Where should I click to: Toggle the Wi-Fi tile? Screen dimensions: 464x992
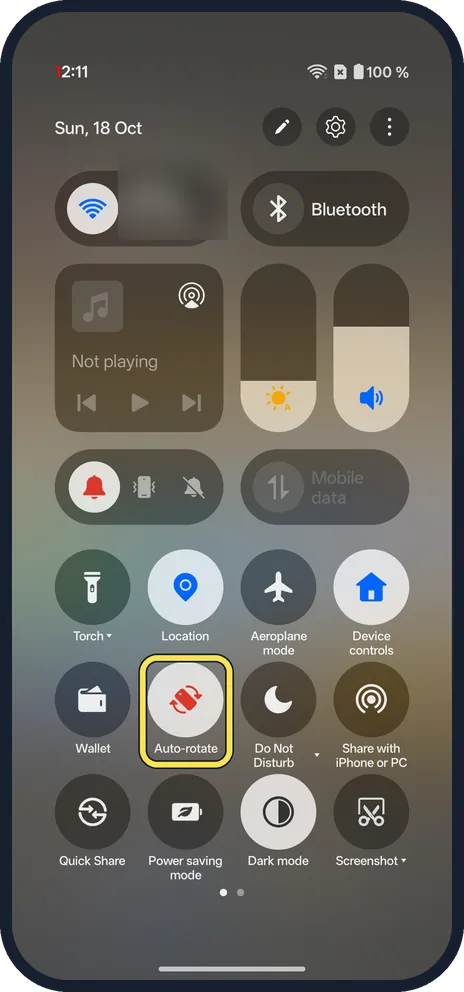92,209
